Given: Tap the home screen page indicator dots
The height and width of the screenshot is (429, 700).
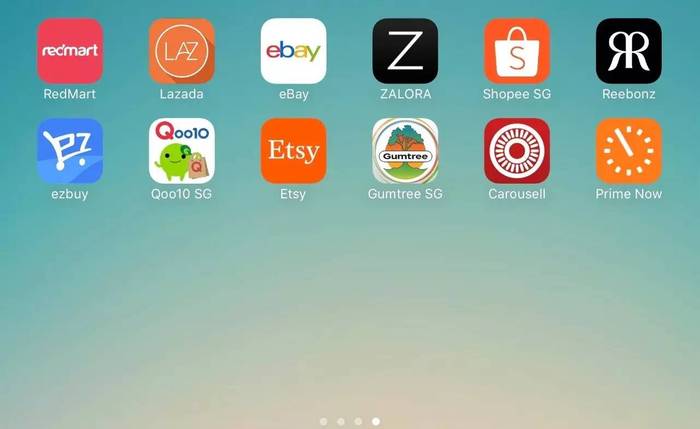Looking at the screenshot, I should pyautogui.click(x=349, y=422).
